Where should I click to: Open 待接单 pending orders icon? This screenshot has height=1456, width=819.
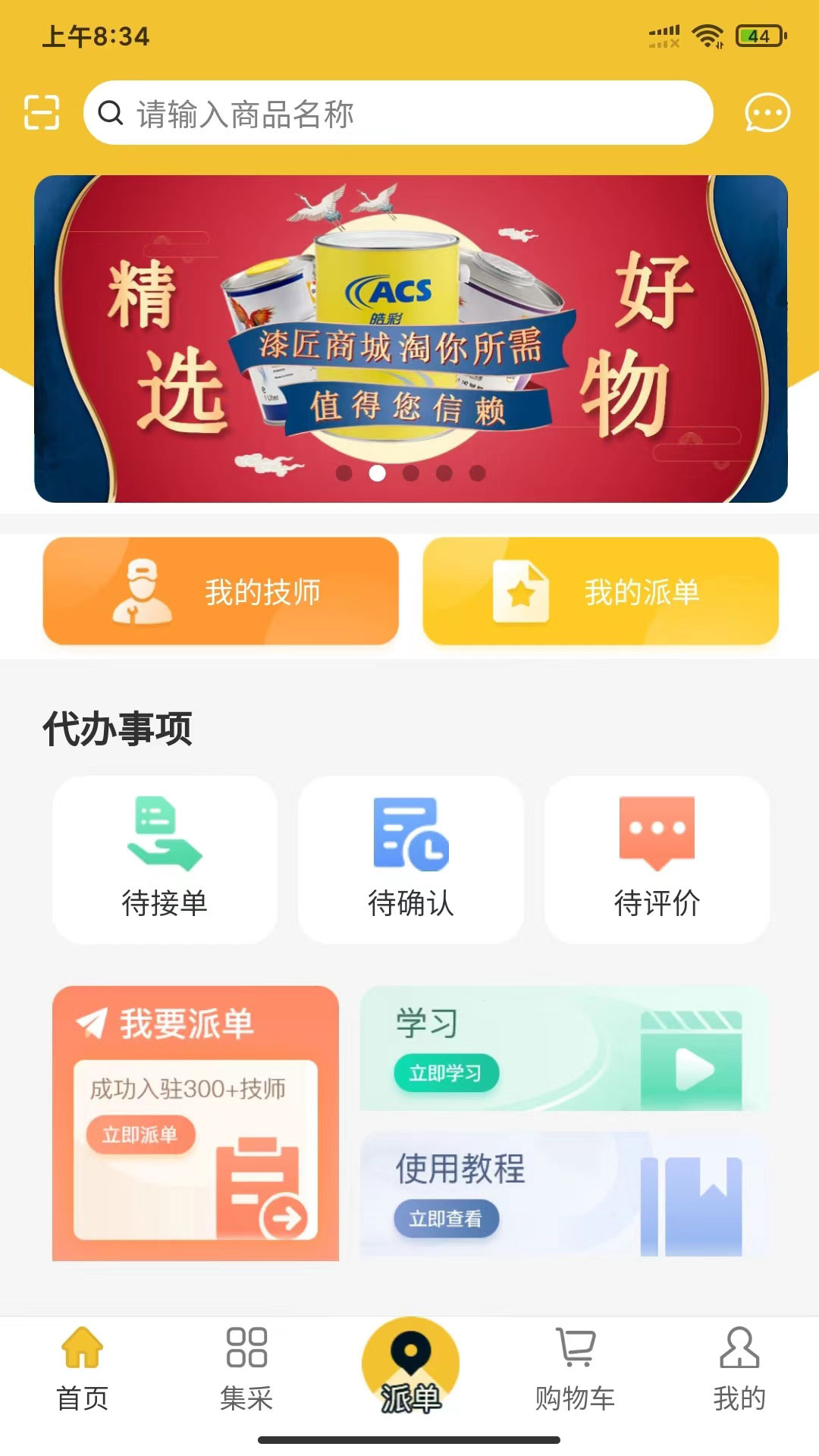[165, 834]
